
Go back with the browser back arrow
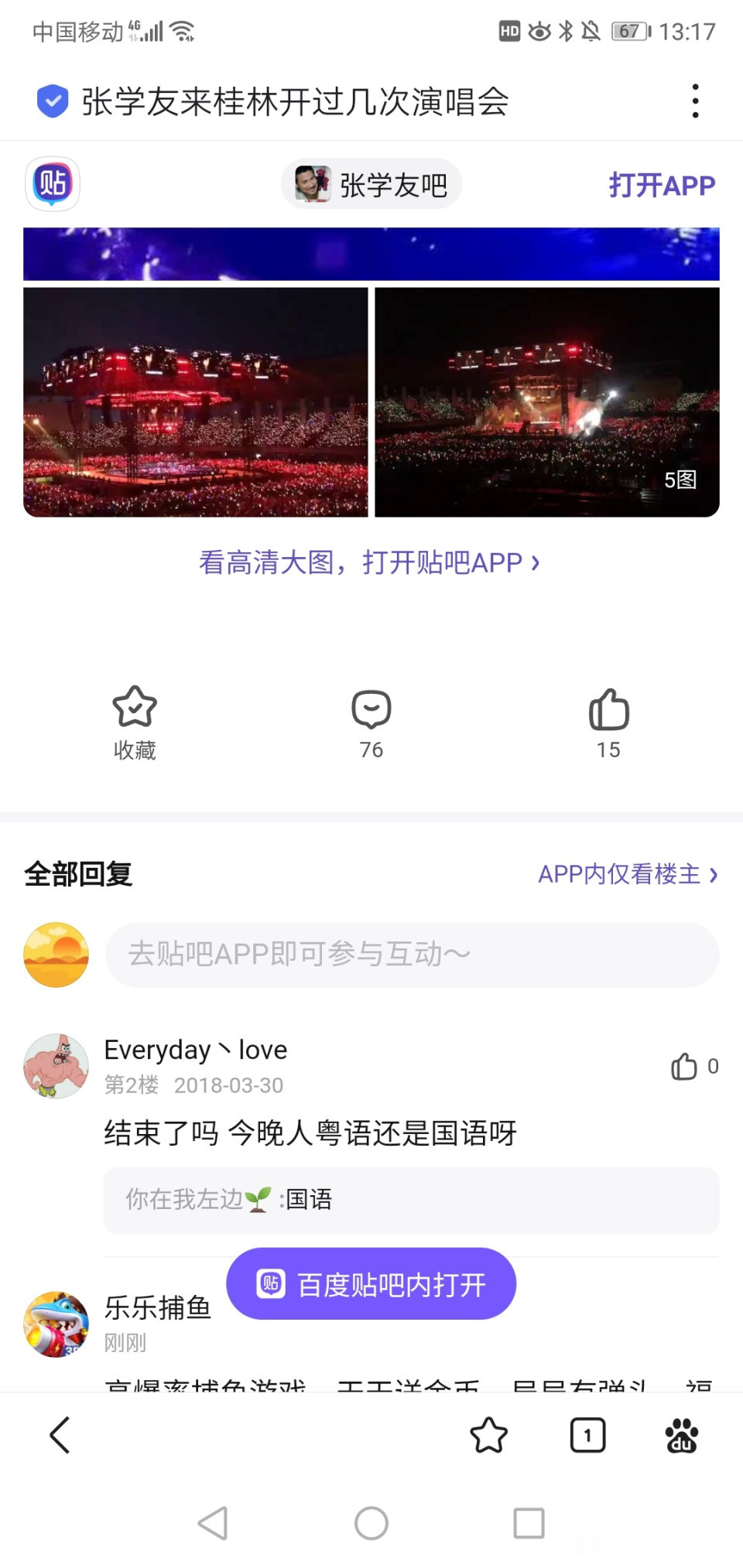(x=60, y=1436)
